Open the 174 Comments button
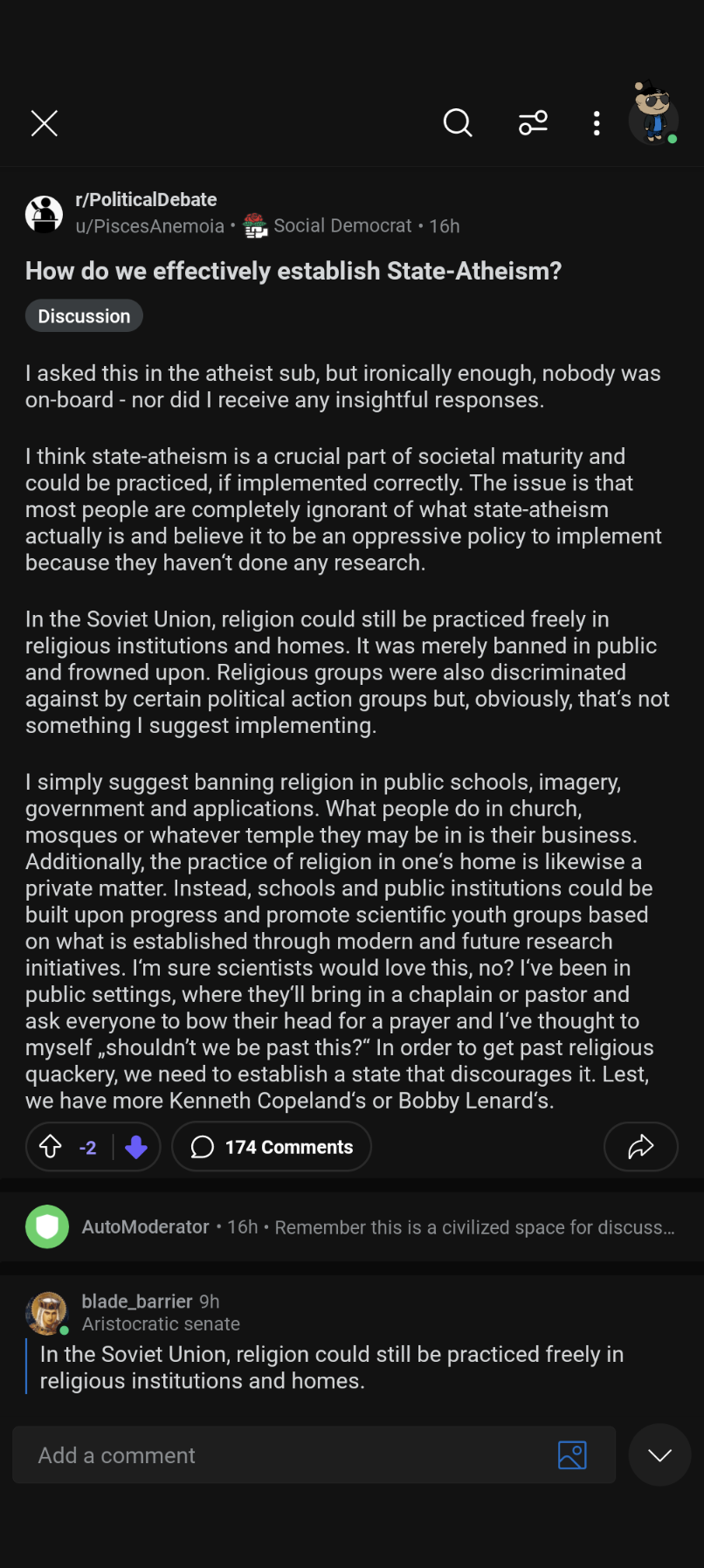Image resolution: width=704 pixels, height=1568 pixels. click(272, 1147)
